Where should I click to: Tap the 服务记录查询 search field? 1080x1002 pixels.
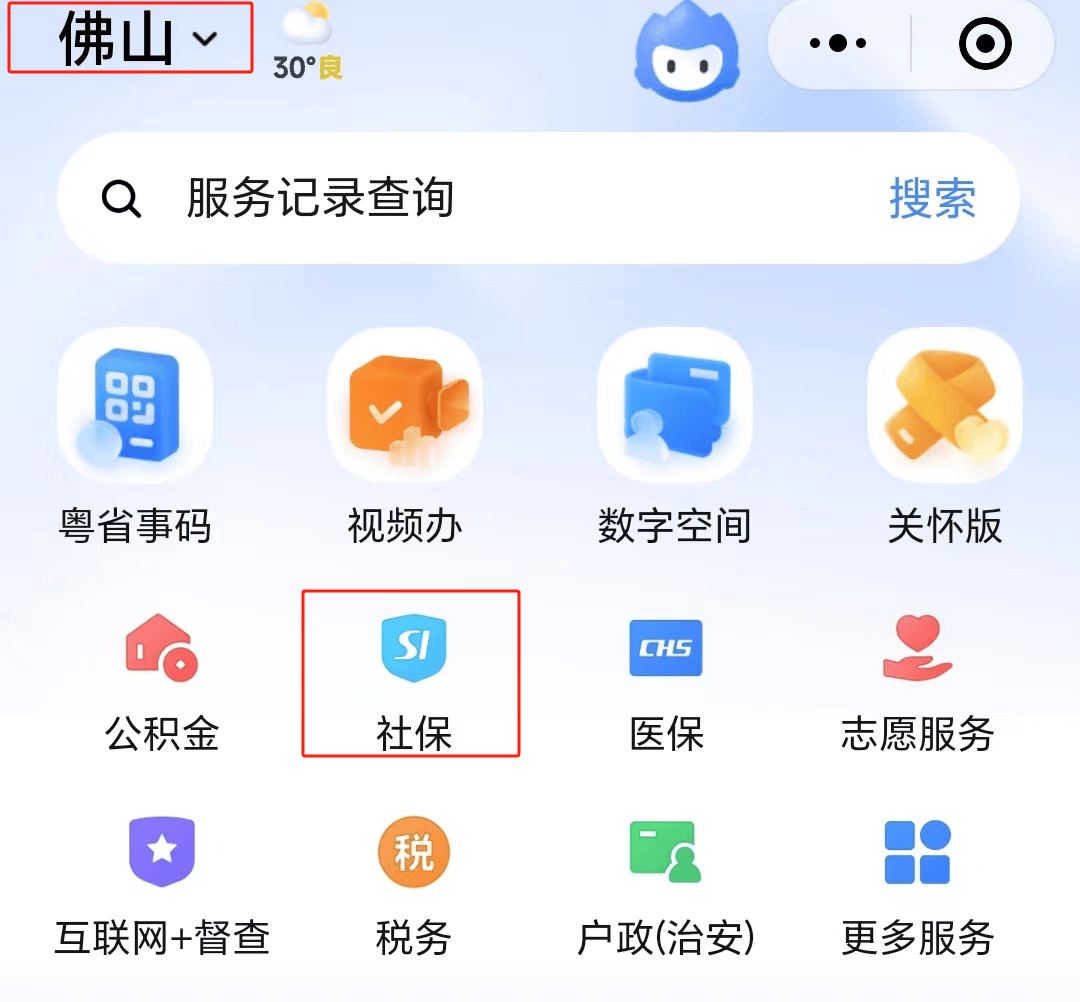450,198
